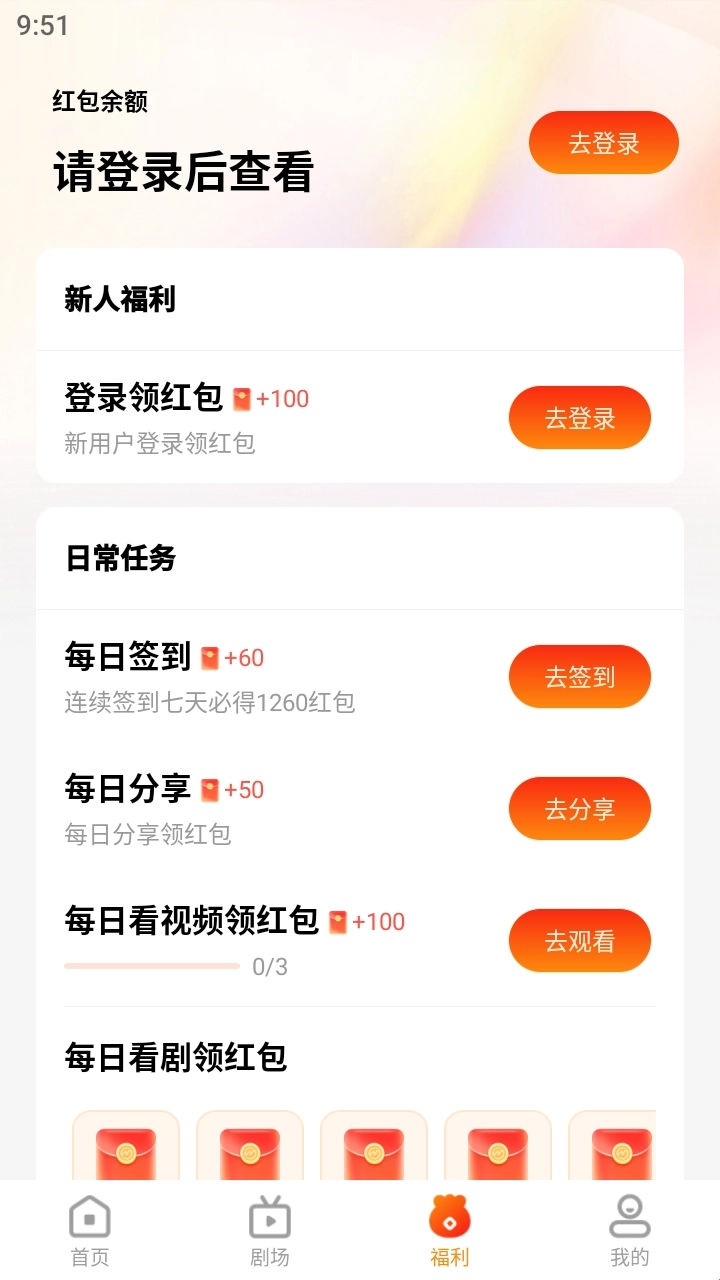Screen dimensions: 720x1280
Task: Click the red envelope icon beside 登录领红包
Action: point(241,398)
